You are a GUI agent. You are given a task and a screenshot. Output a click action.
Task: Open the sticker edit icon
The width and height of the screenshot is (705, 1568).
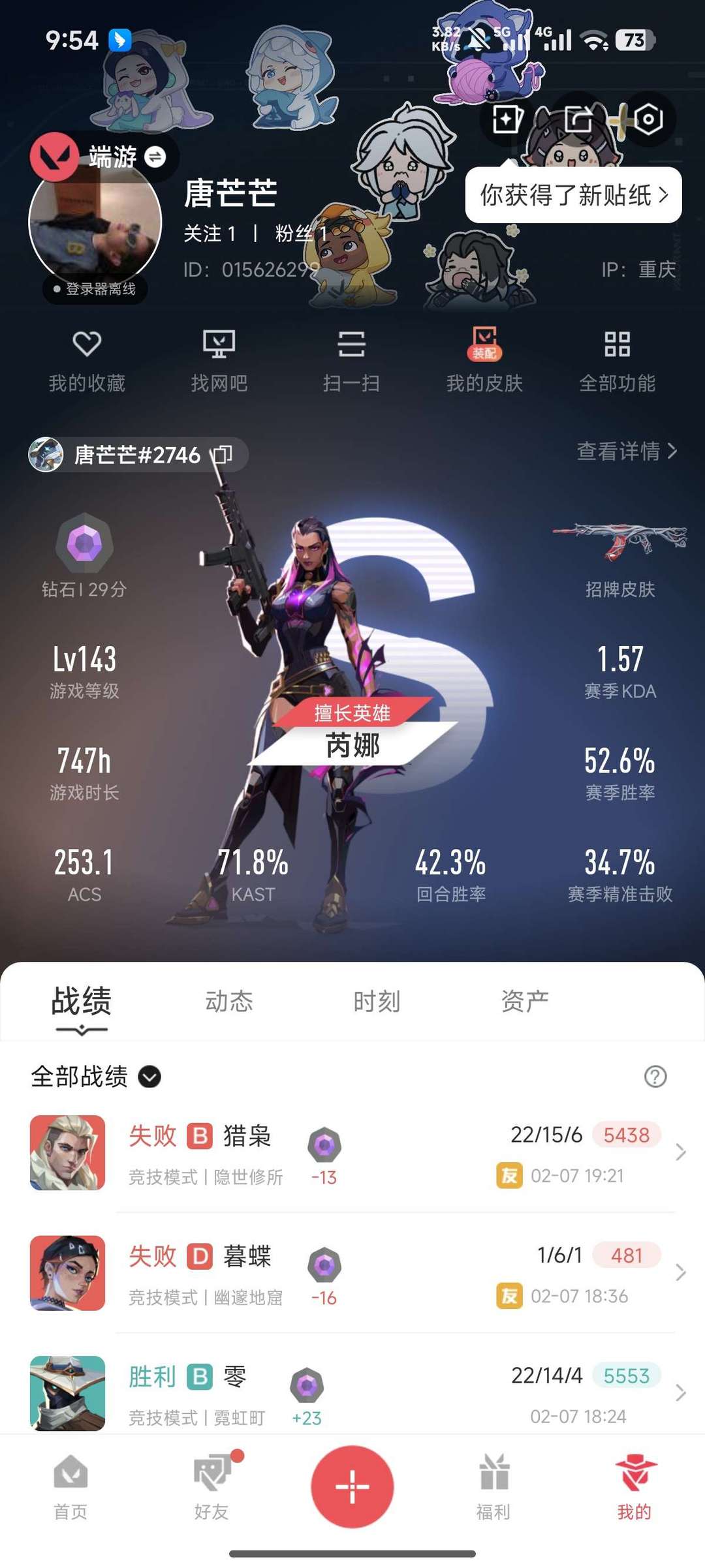point(507,119)
